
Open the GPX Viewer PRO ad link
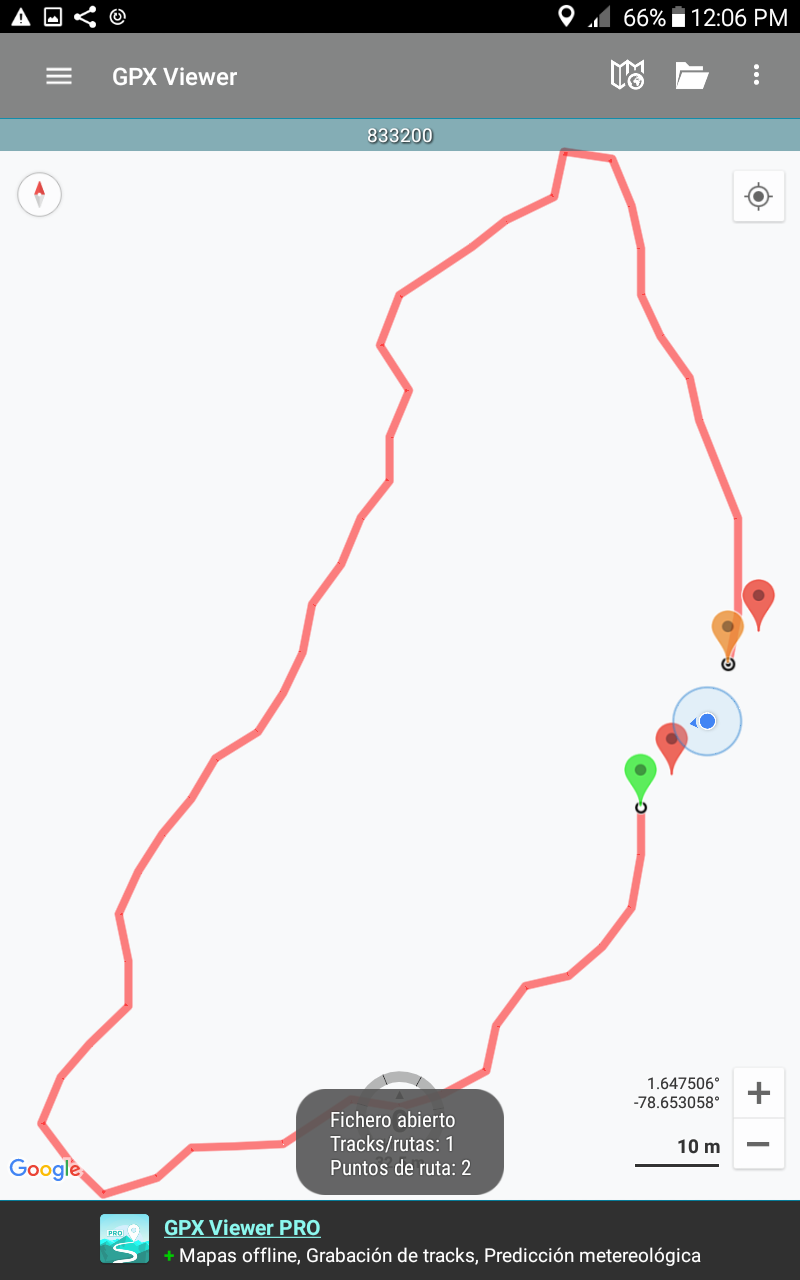tap(242, 1228)
